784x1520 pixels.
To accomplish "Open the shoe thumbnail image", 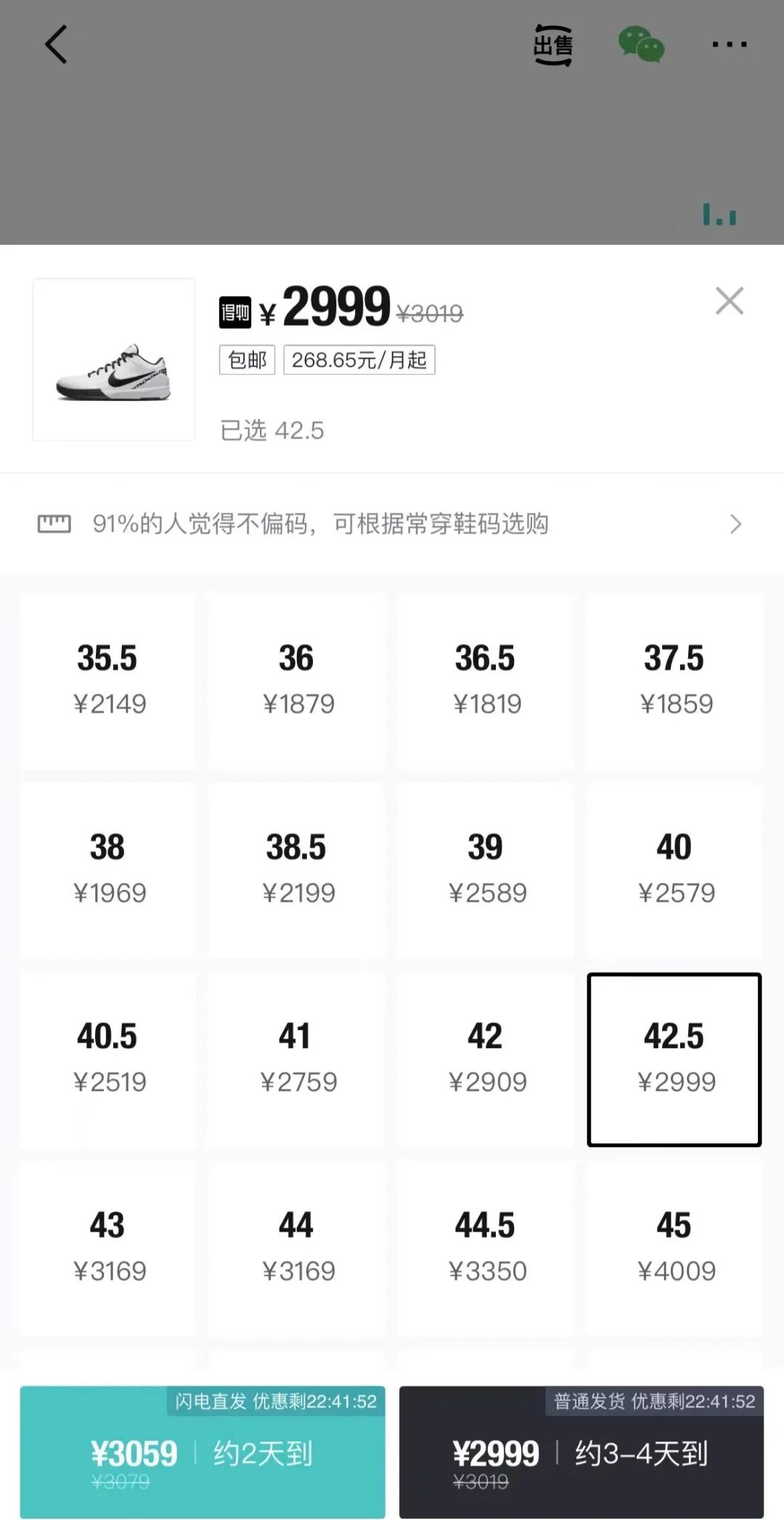I will click(x=113, y=359).
